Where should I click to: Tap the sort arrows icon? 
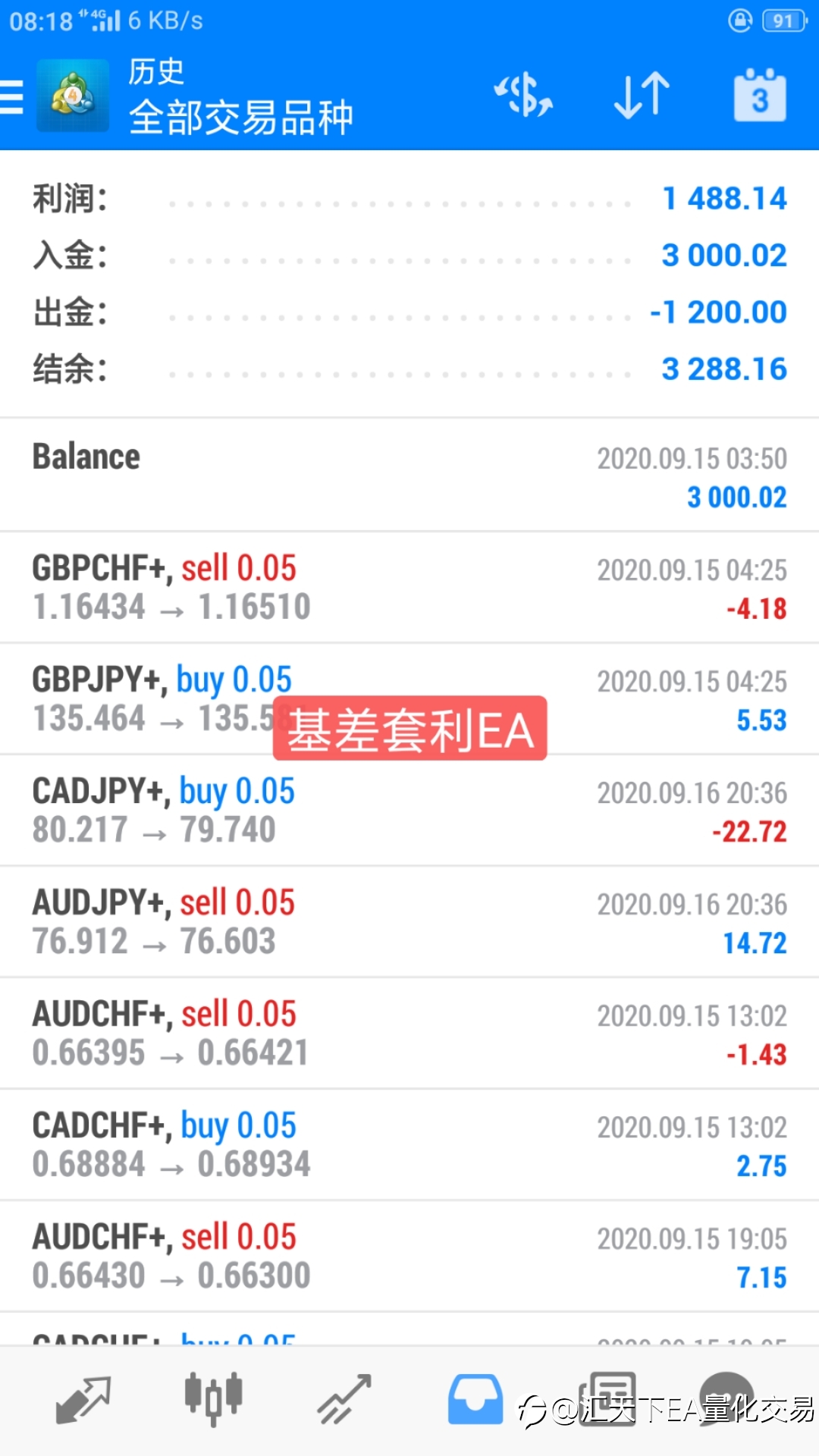pyautogui.click(x=642, y=96)
